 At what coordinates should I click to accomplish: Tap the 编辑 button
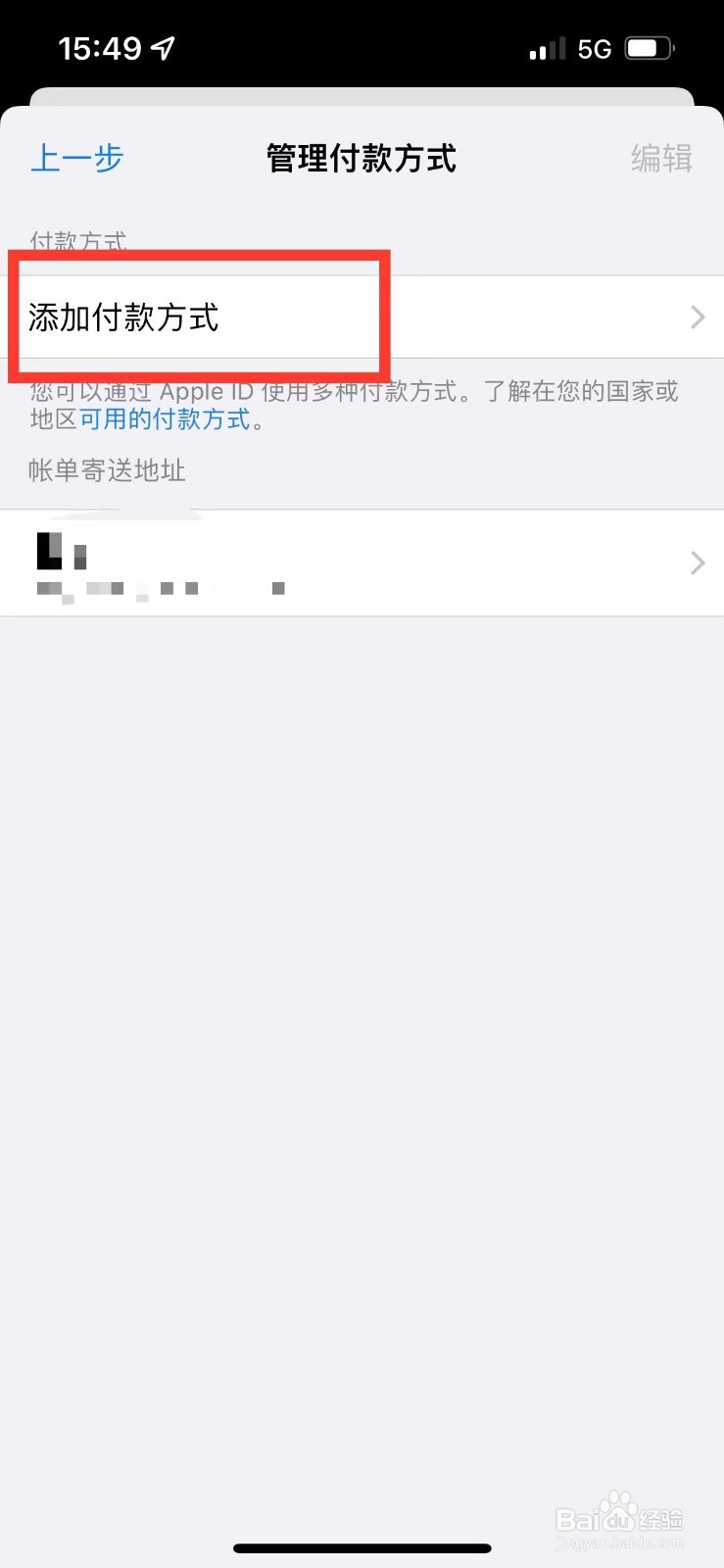(661, 158)
